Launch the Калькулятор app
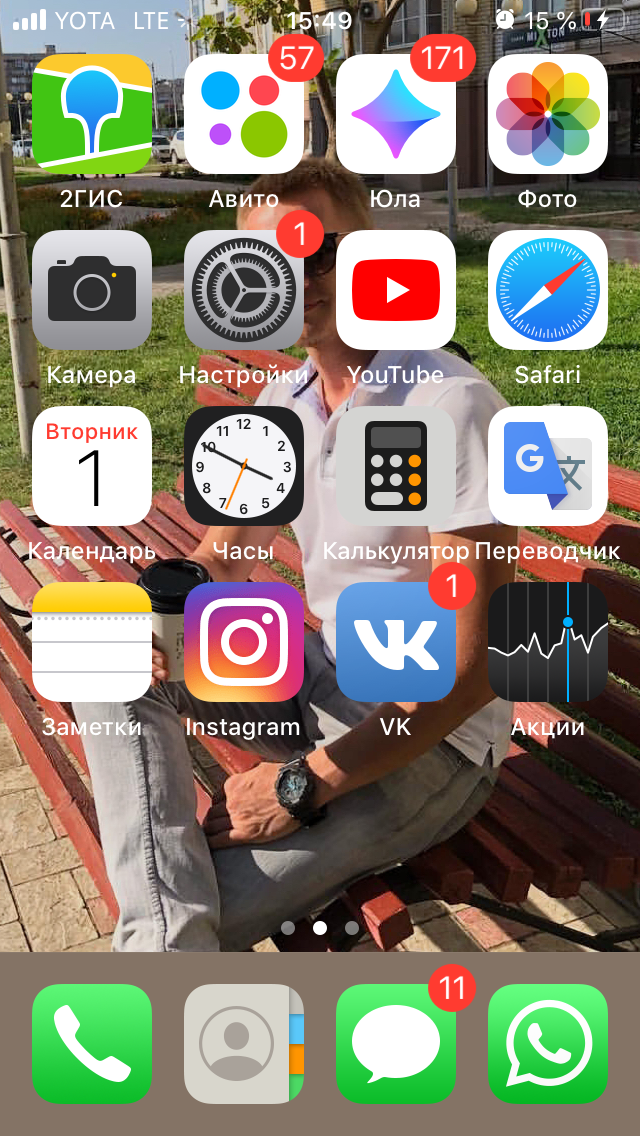 (396, 466)
